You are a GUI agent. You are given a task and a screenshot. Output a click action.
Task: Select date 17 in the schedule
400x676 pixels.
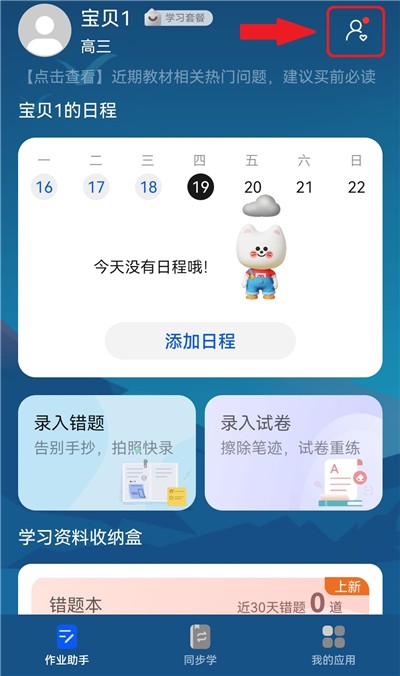[96, 187]
